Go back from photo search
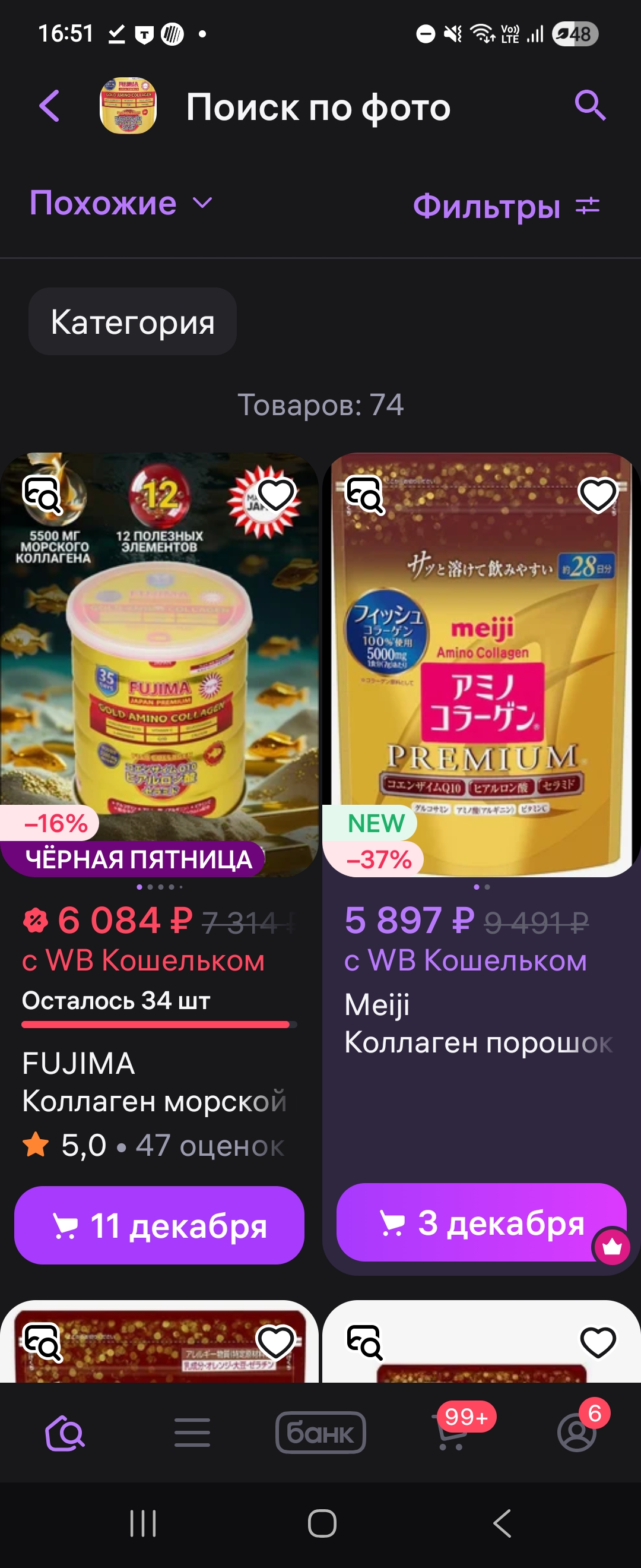641x1568 pixels. tap(50, 106)
